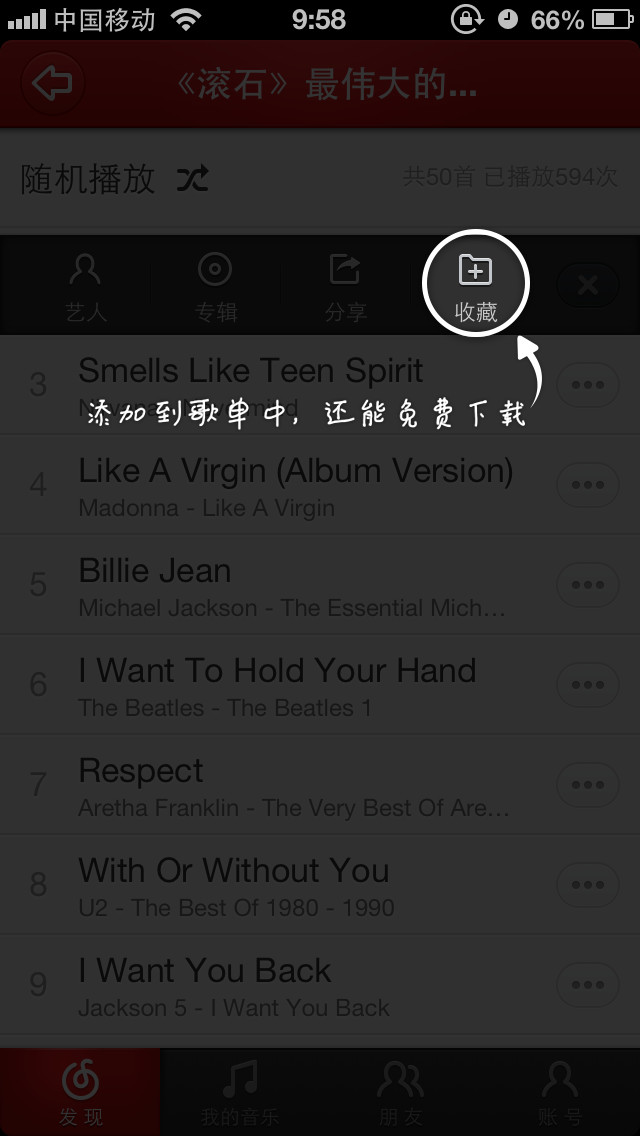Share the song via 分享

(345, 286)
